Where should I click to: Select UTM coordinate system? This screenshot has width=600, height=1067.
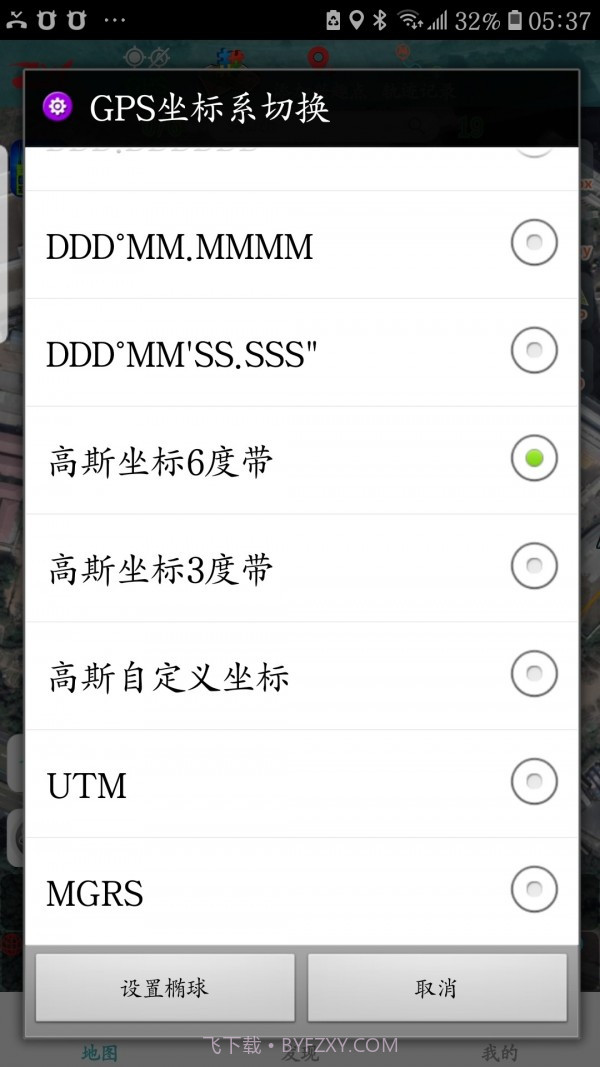[533, 782]
